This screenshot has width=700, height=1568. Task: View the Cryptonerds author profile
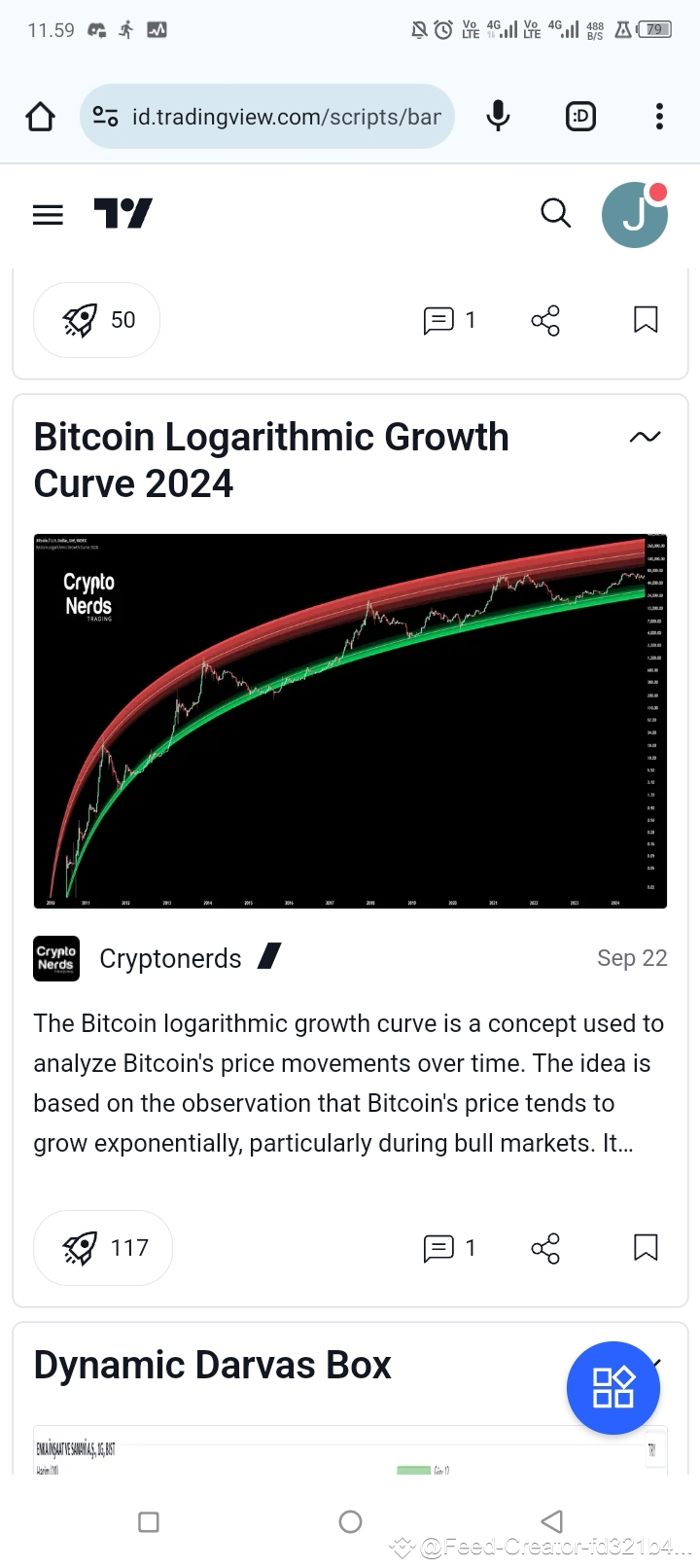click(x=170, y=958)
